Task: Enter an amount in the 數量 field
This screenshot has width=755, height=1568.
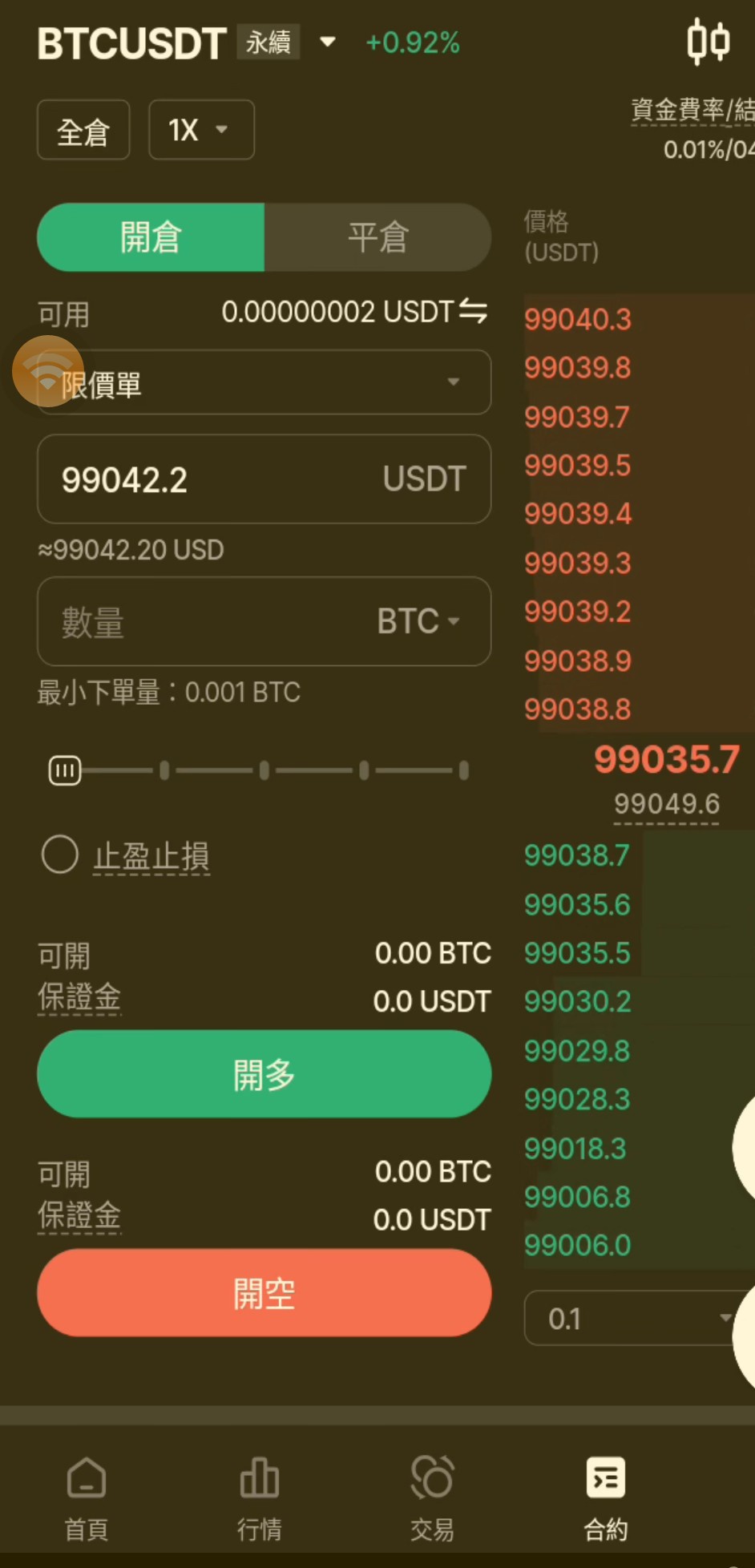Action: pyautogui.click(x=200, y=622)
